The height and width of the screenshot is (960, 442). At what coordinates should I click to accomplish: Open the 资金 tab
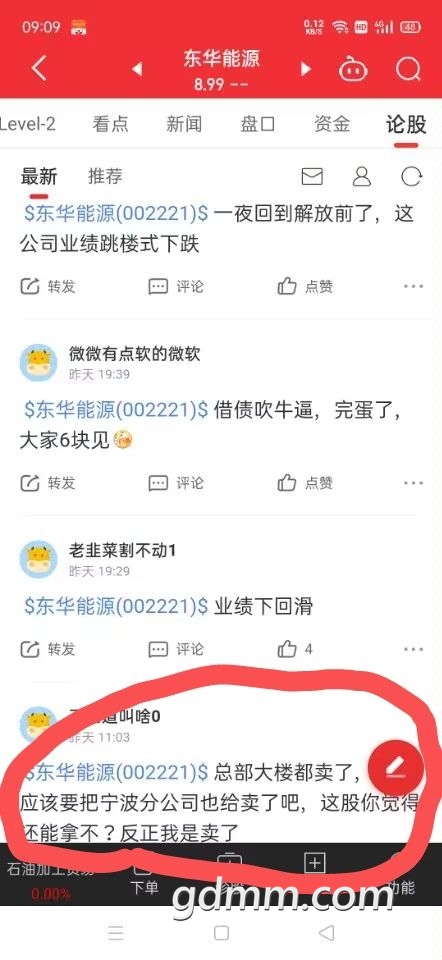[332, 124]
